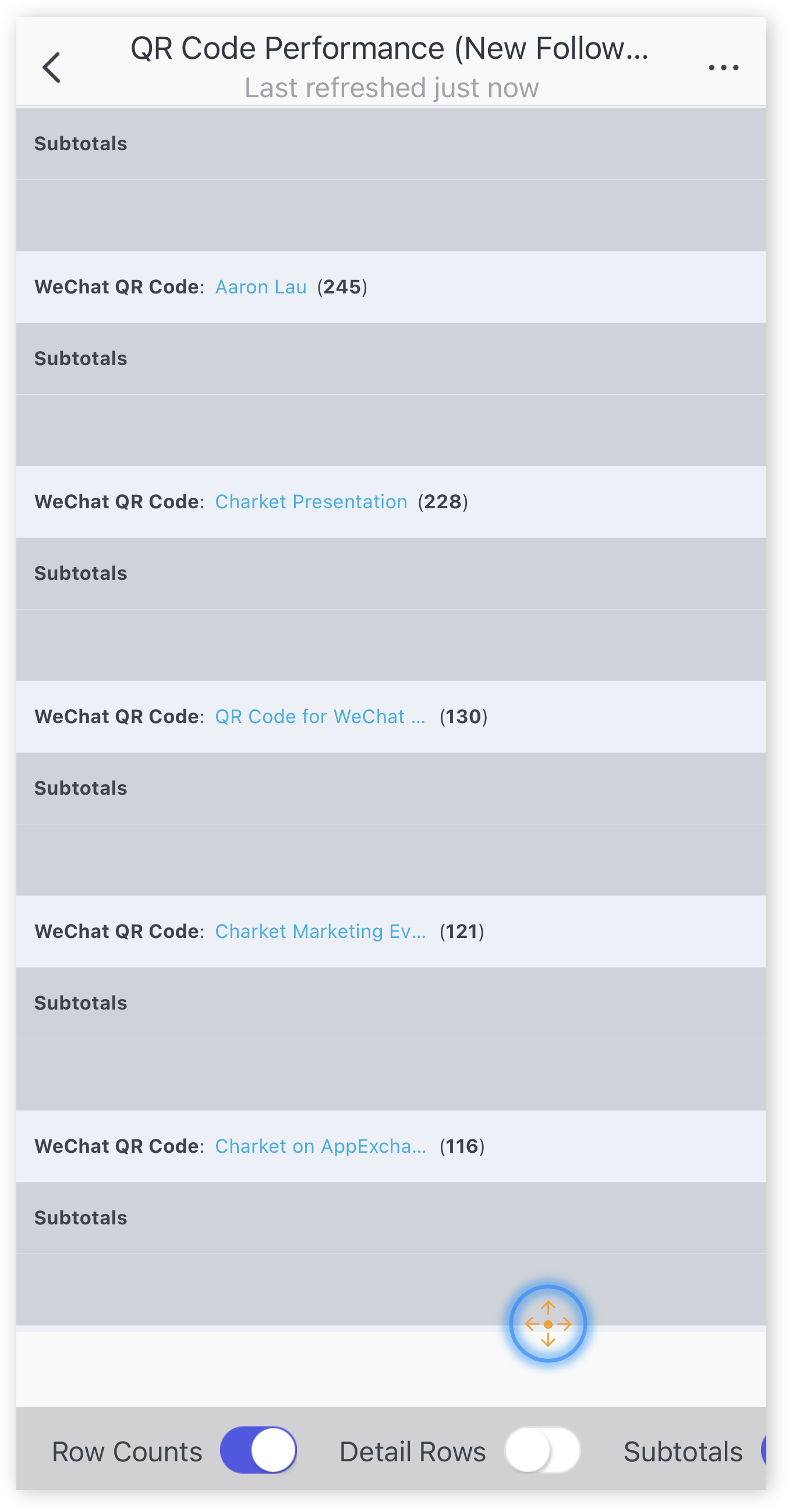Go back from the report

click(52, 68)
